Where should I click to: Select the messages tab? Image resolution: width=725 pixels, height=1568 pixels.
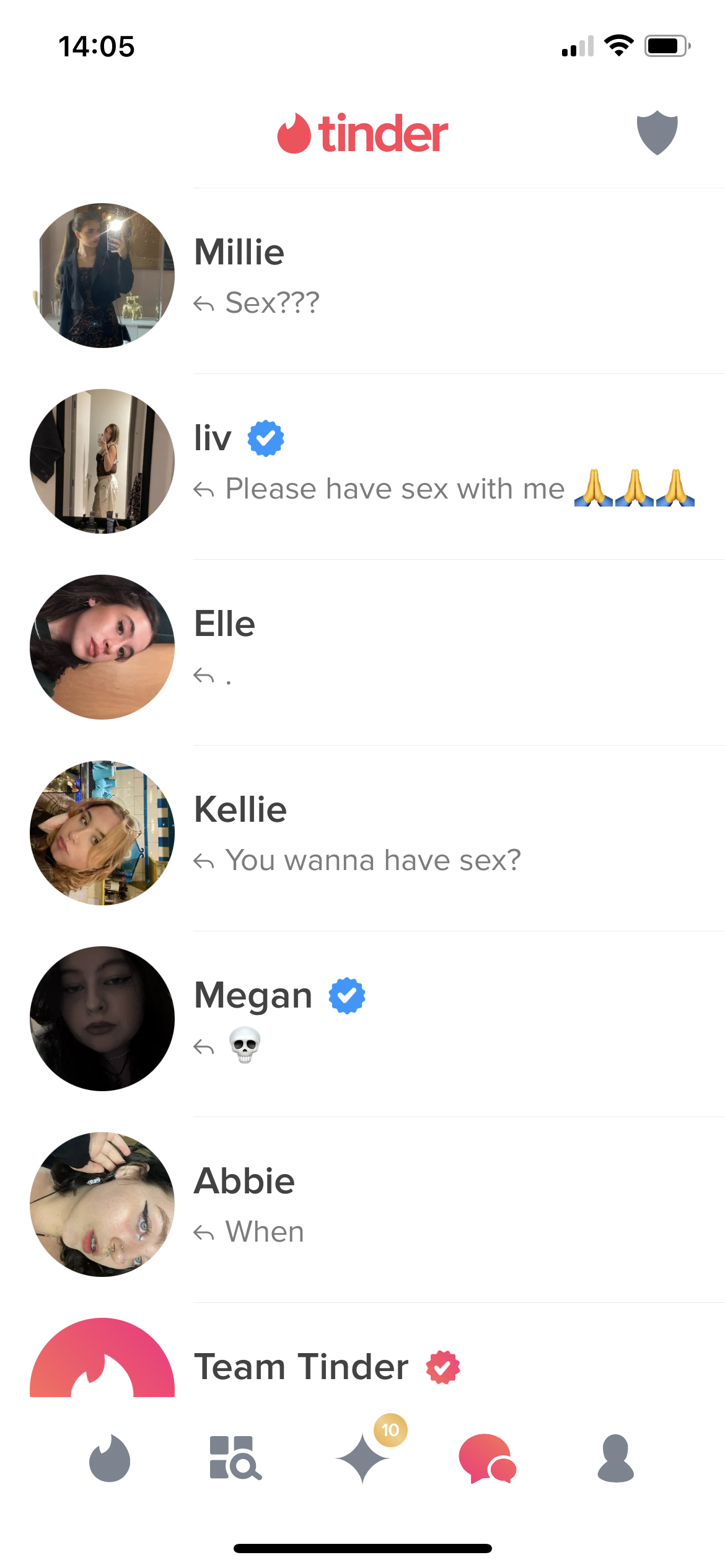coord(488,1458)
